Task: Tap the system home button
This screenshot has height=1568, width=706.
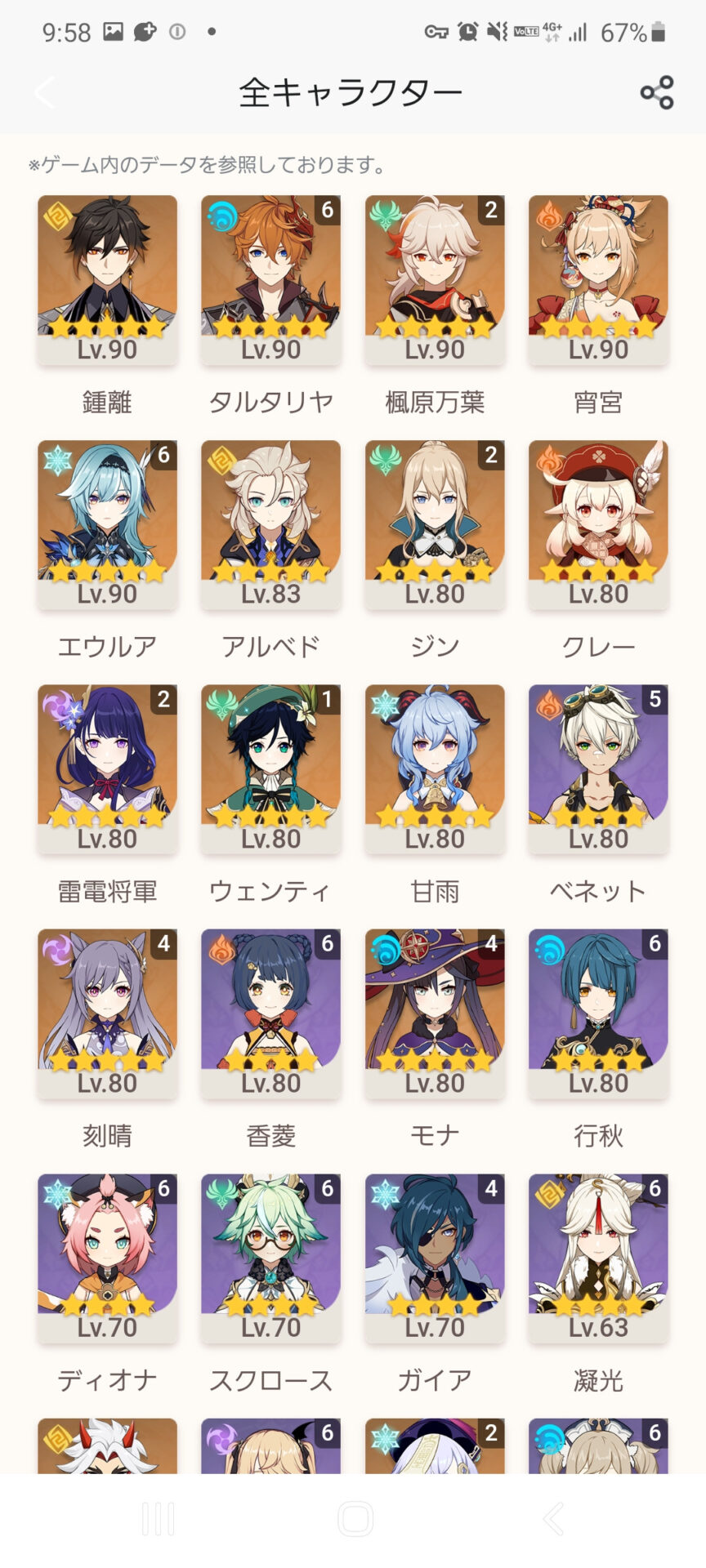Action: coord(355,1519)
